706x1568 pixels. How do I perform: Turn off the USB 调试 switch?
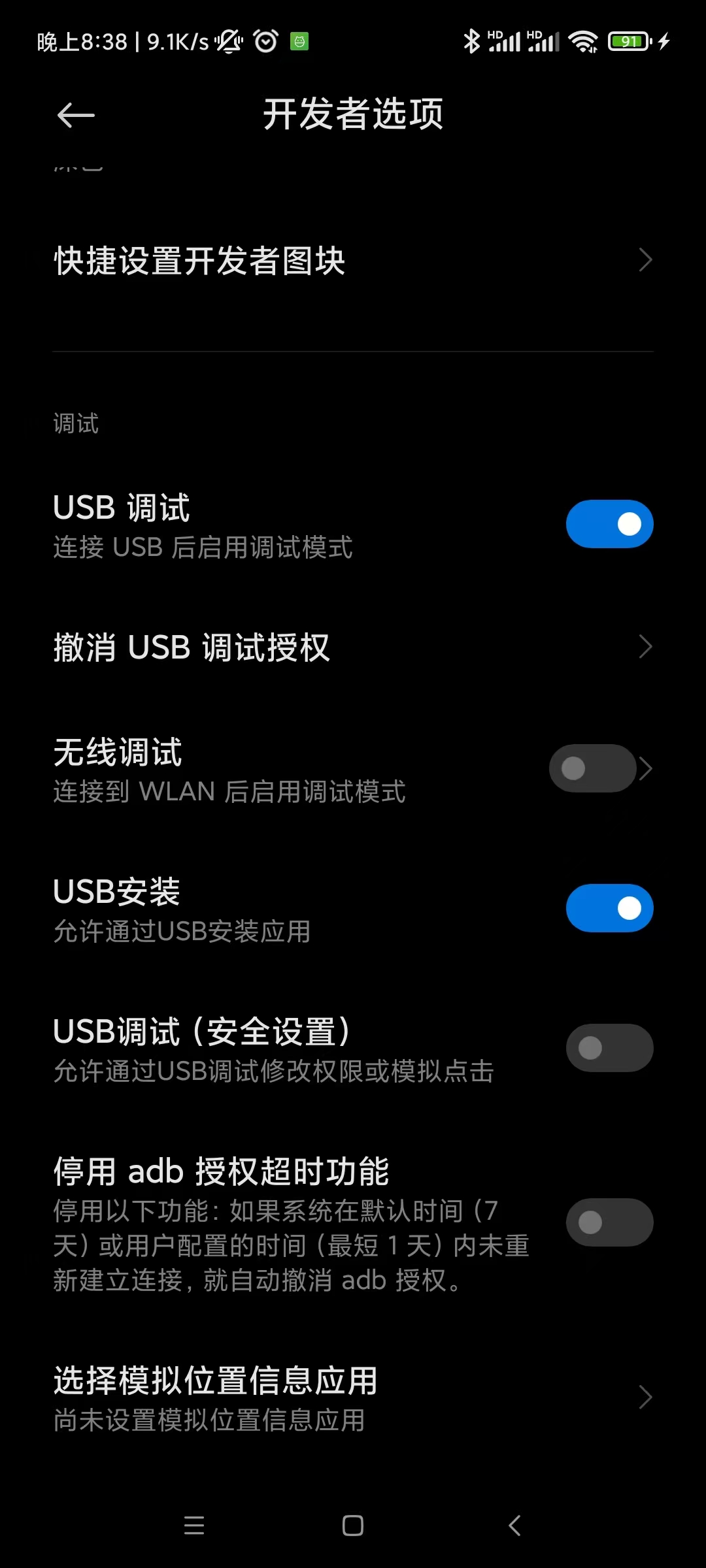609,524
